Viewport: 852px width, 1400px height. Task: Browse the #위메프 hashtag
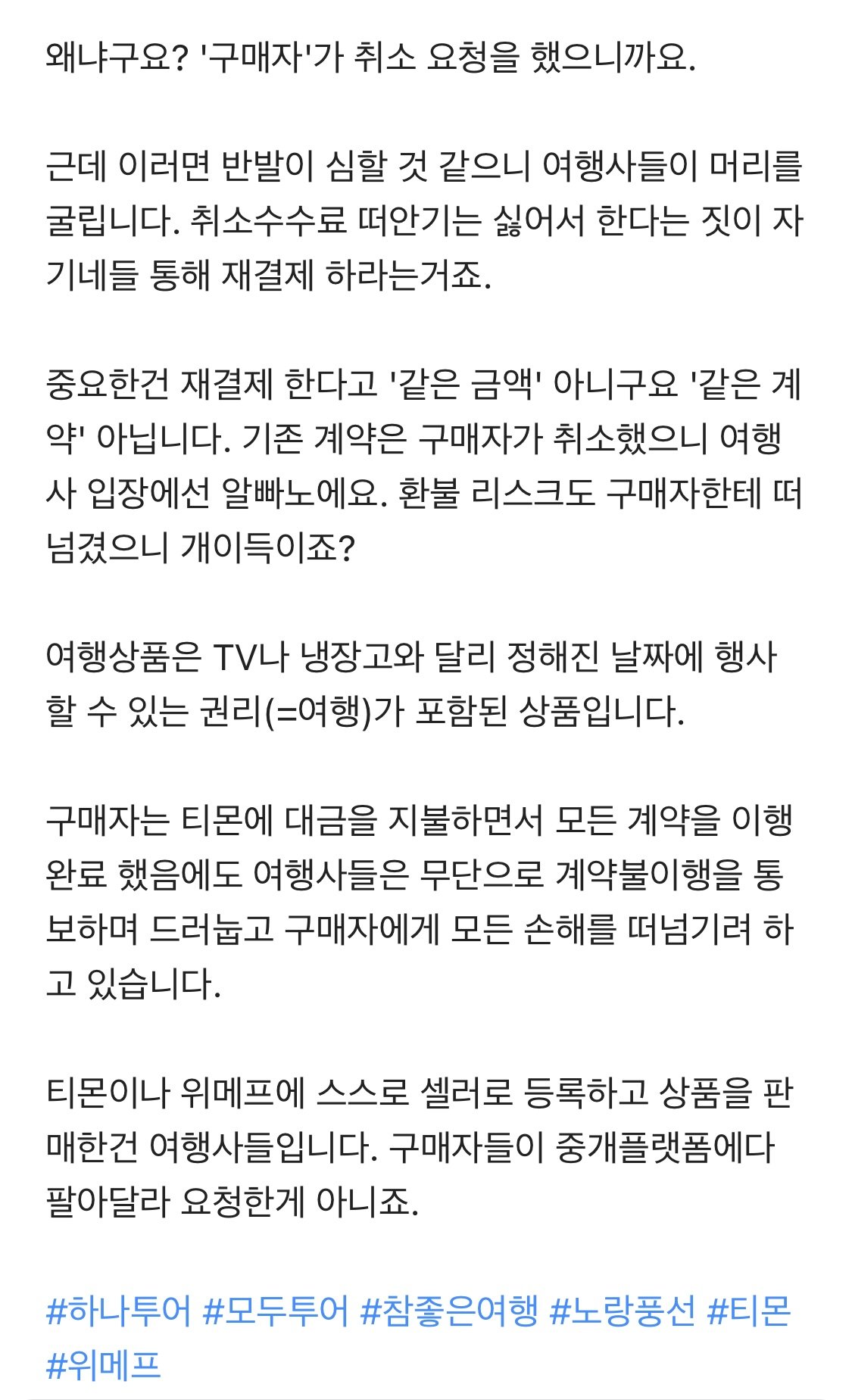tap(104, 1364)
